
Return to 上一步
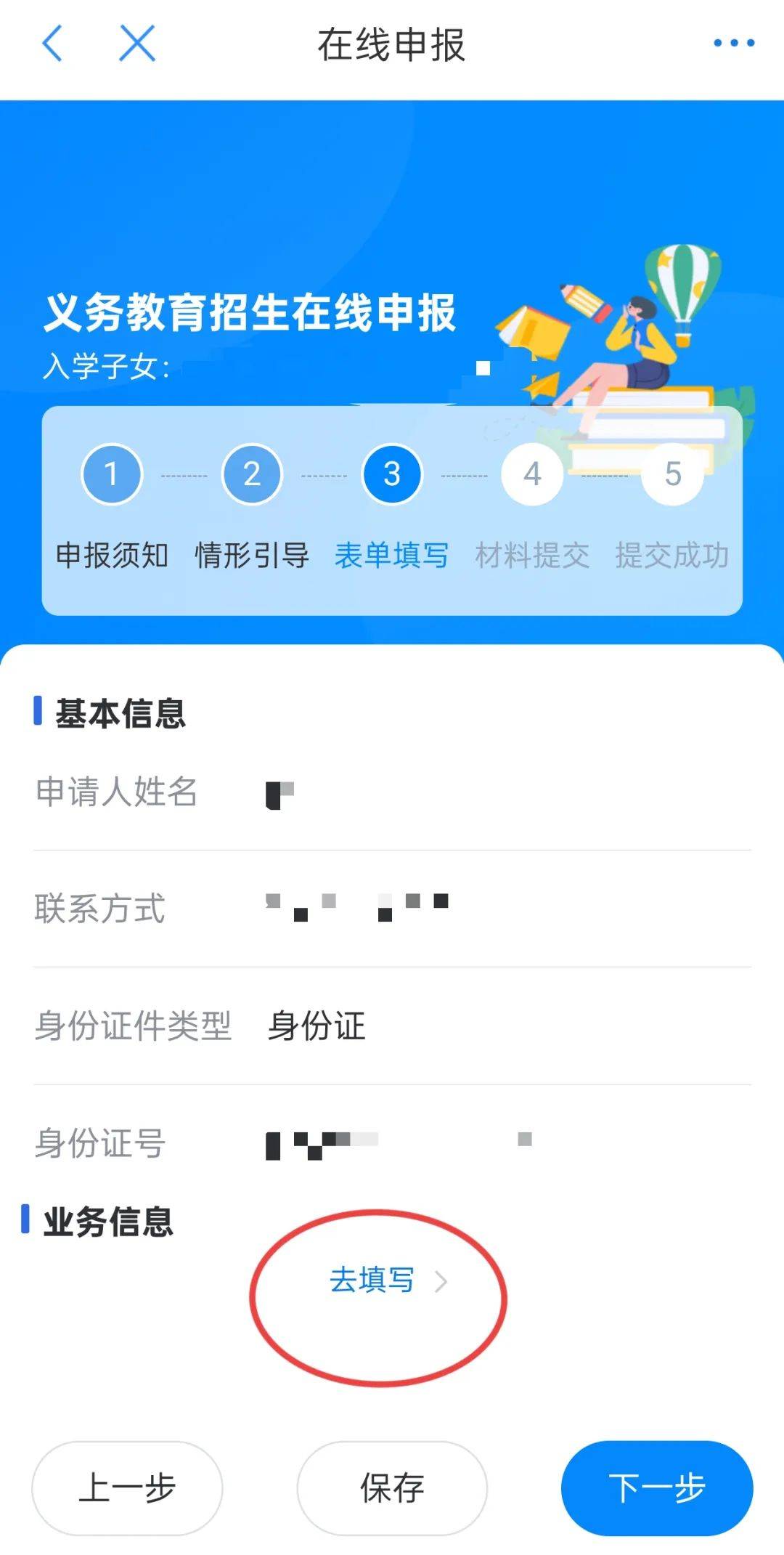tap(127, 1487)
